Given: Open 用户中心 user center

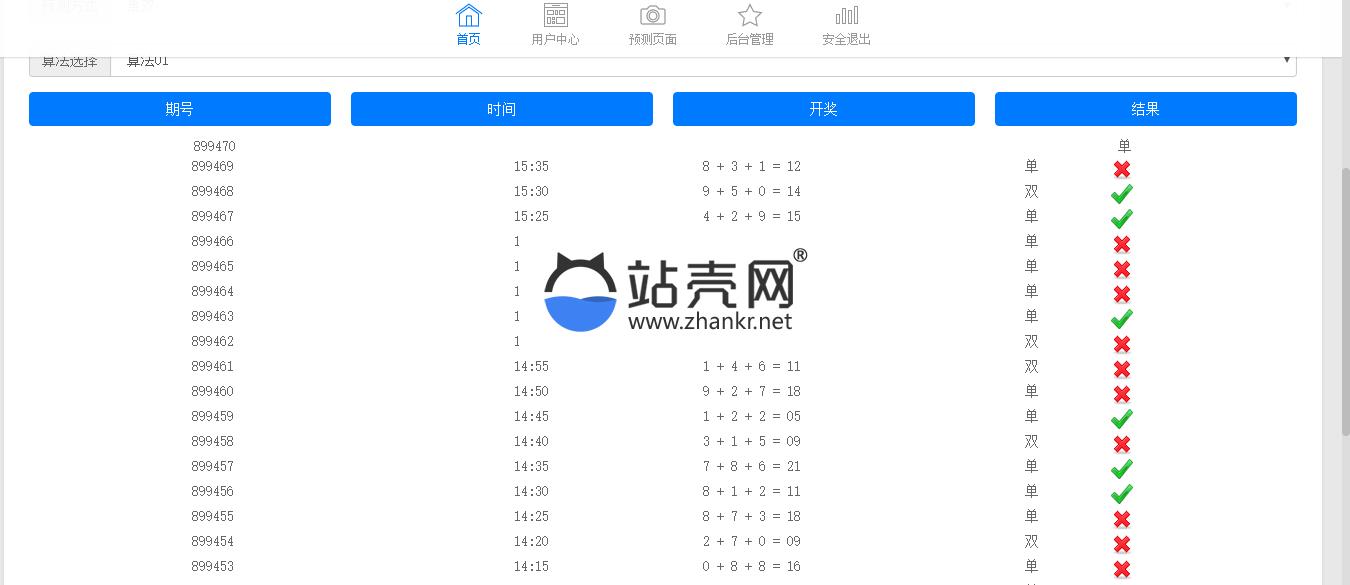Looking at the screenshot, I should [555, 25].
